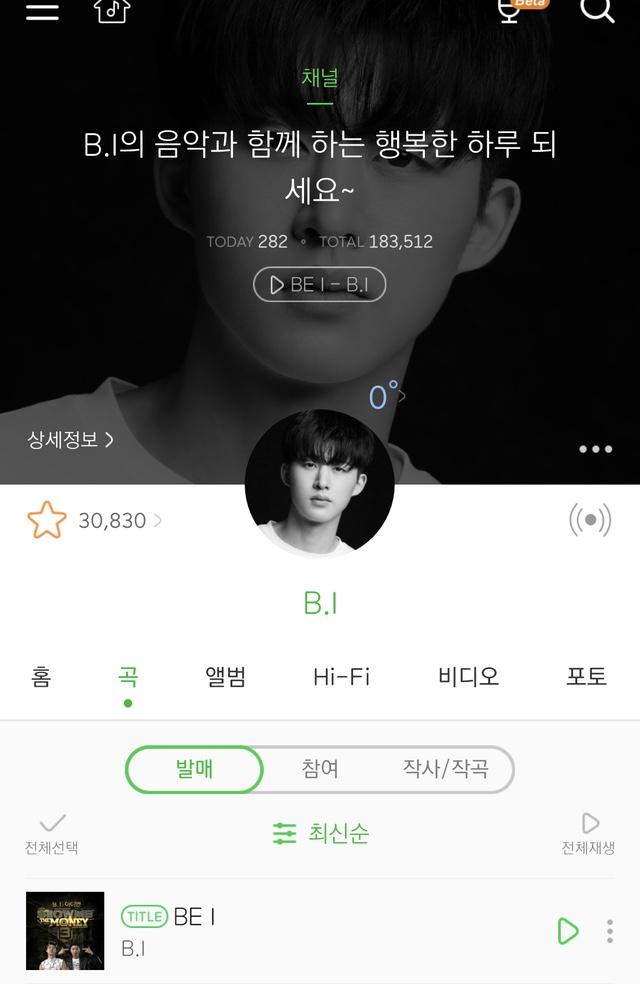This screenshot has width=640, height=984.
Task: Play the BE I - B.I channel song
Action: pos(320,285)
